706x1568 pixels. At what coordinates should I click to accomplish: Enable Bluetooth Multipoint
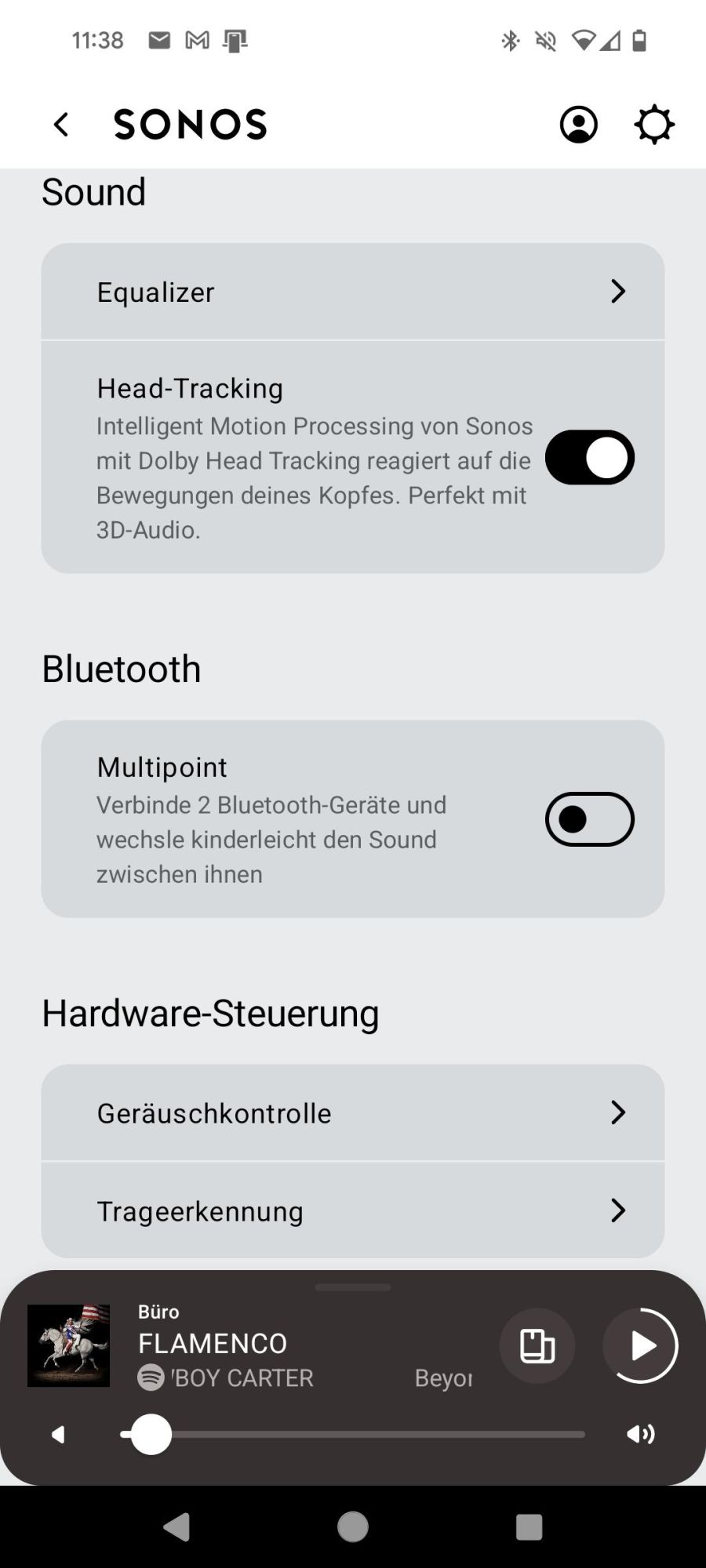[590, 819]
